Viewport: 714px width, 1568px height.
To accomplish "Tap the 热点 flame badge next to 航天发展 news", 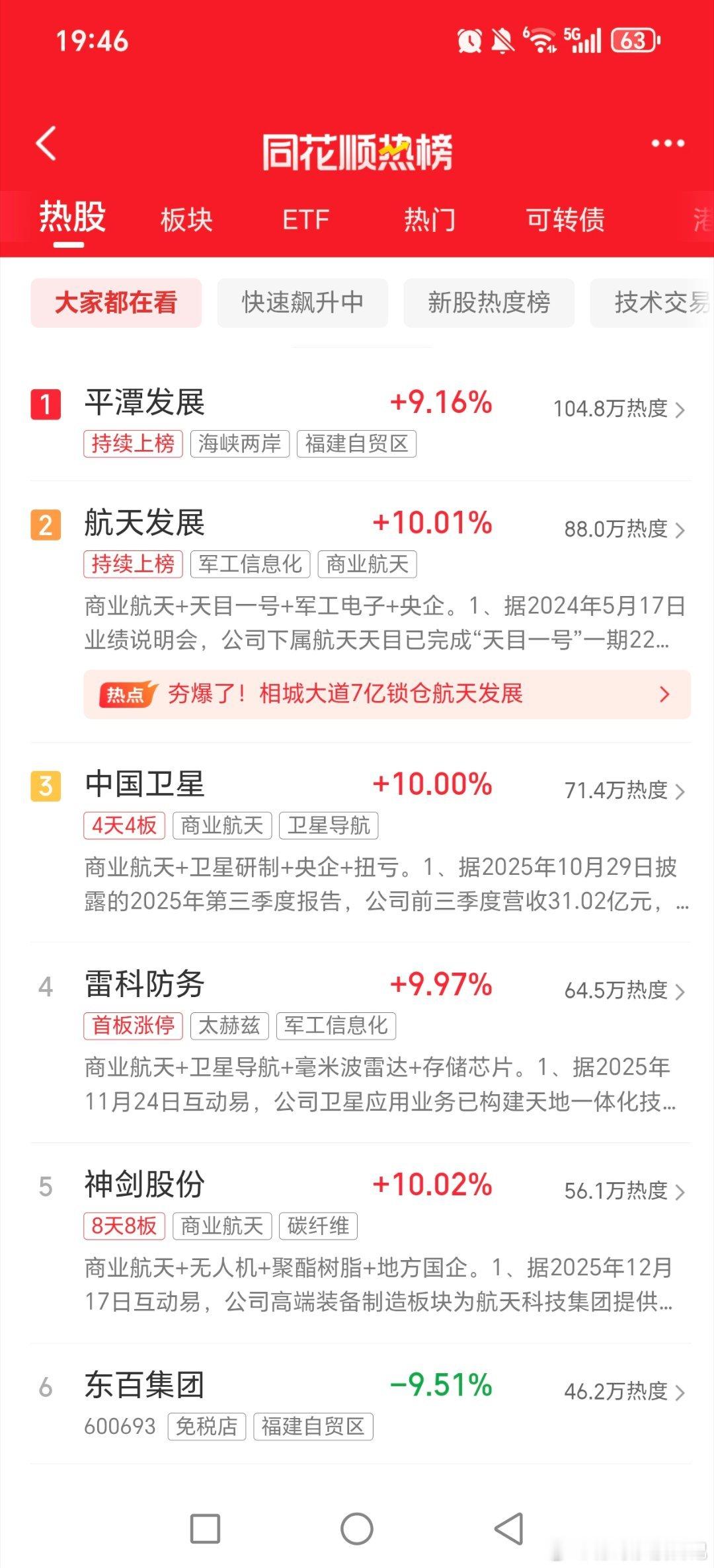I will (x=129, y=694).
